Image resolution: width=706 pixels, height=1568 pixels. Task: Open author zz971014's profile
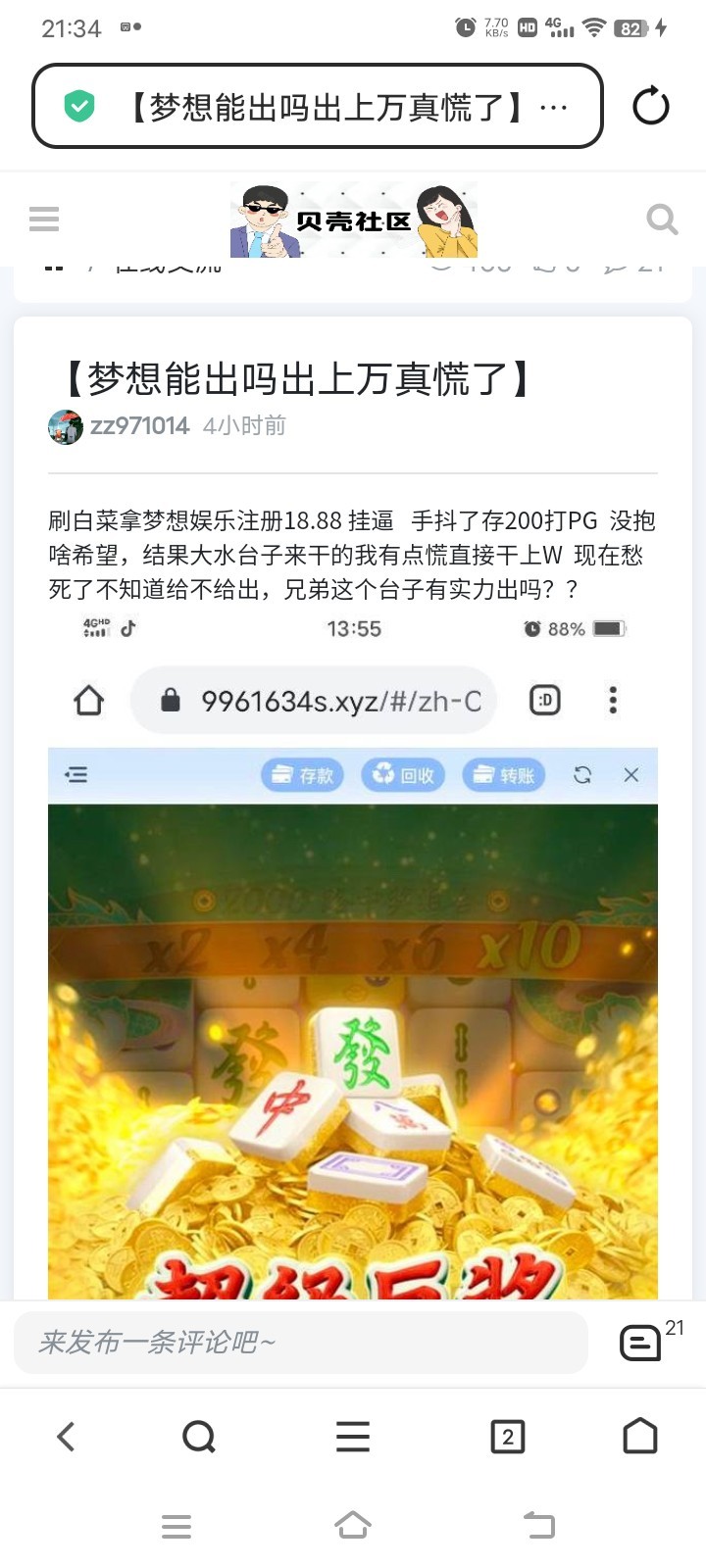point(139,425)
